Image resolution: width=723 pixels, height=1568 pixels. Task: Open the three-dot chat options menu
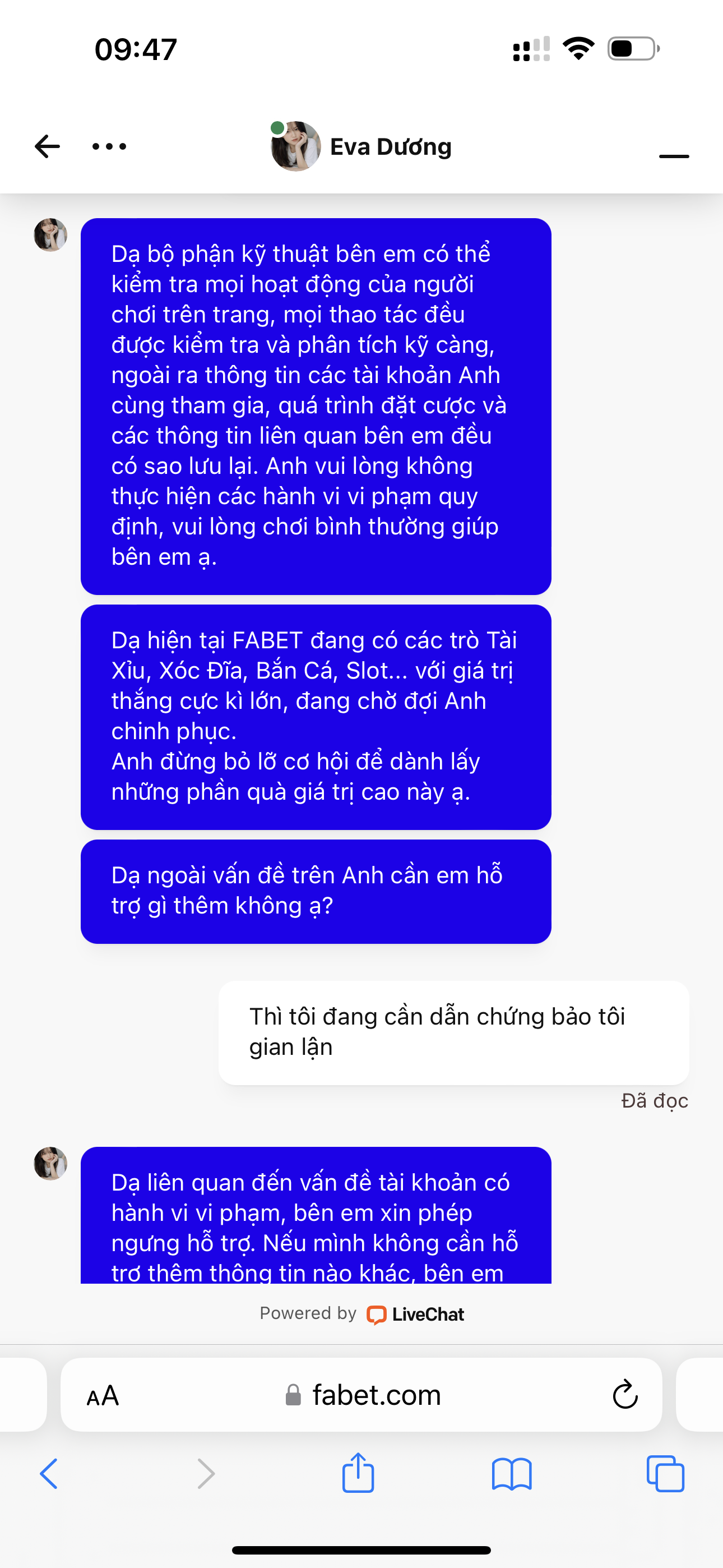[109, 147]
